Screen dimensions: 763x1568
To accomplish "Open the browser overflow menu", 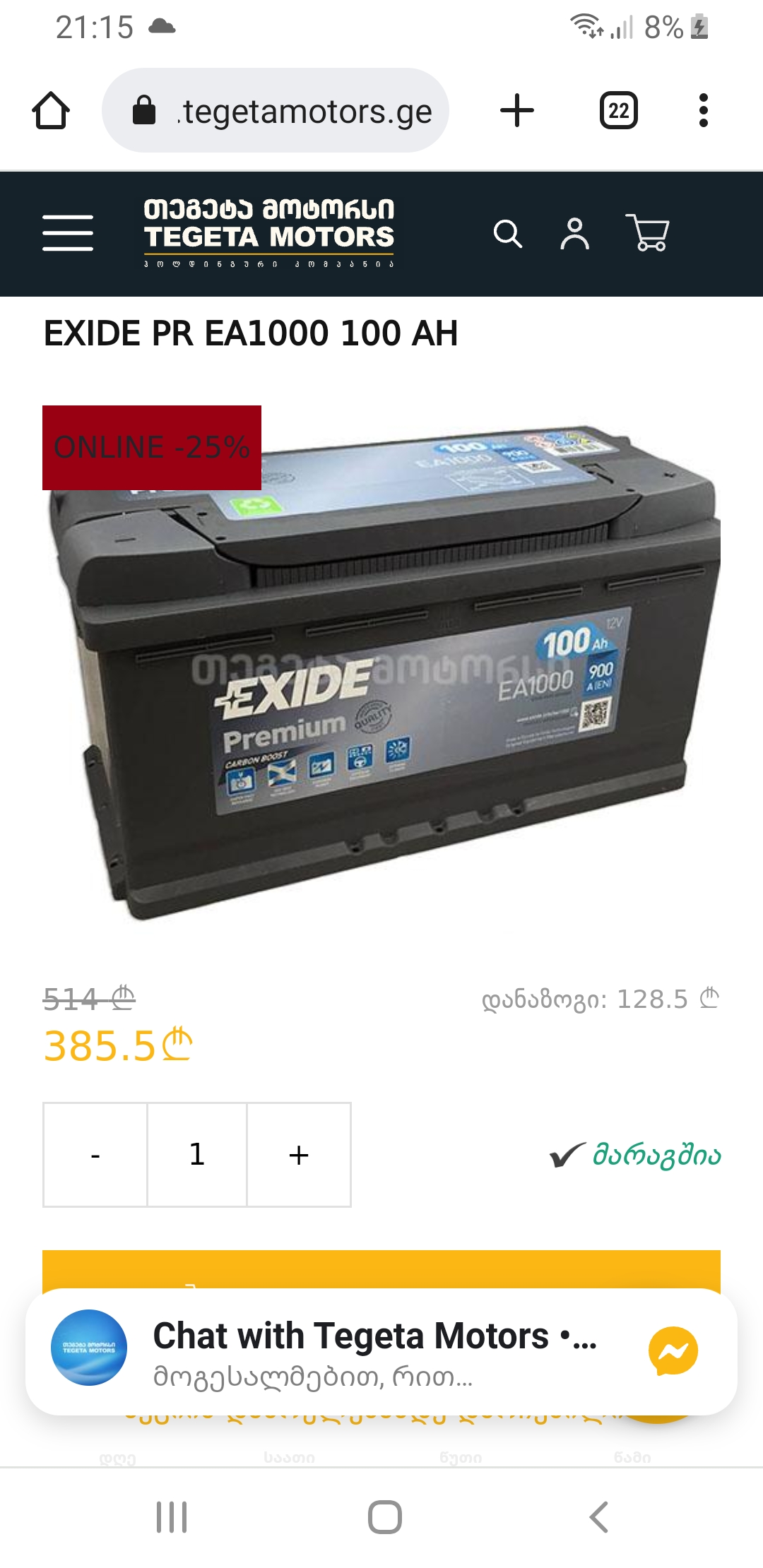I will pyautogui.click(x=702, y=111).
